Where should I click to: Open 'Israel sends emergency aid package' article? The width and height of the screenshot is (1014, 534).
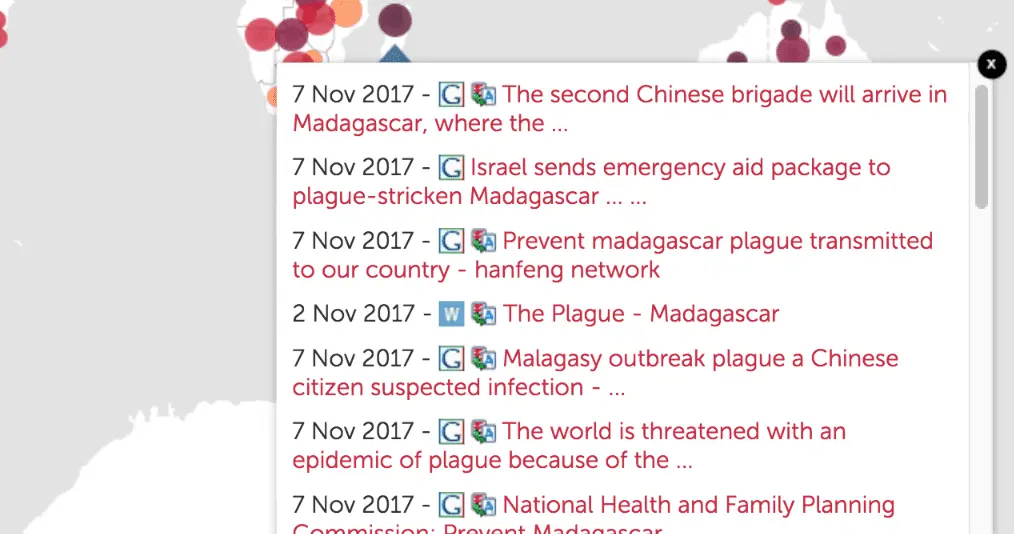pos(680,168)
